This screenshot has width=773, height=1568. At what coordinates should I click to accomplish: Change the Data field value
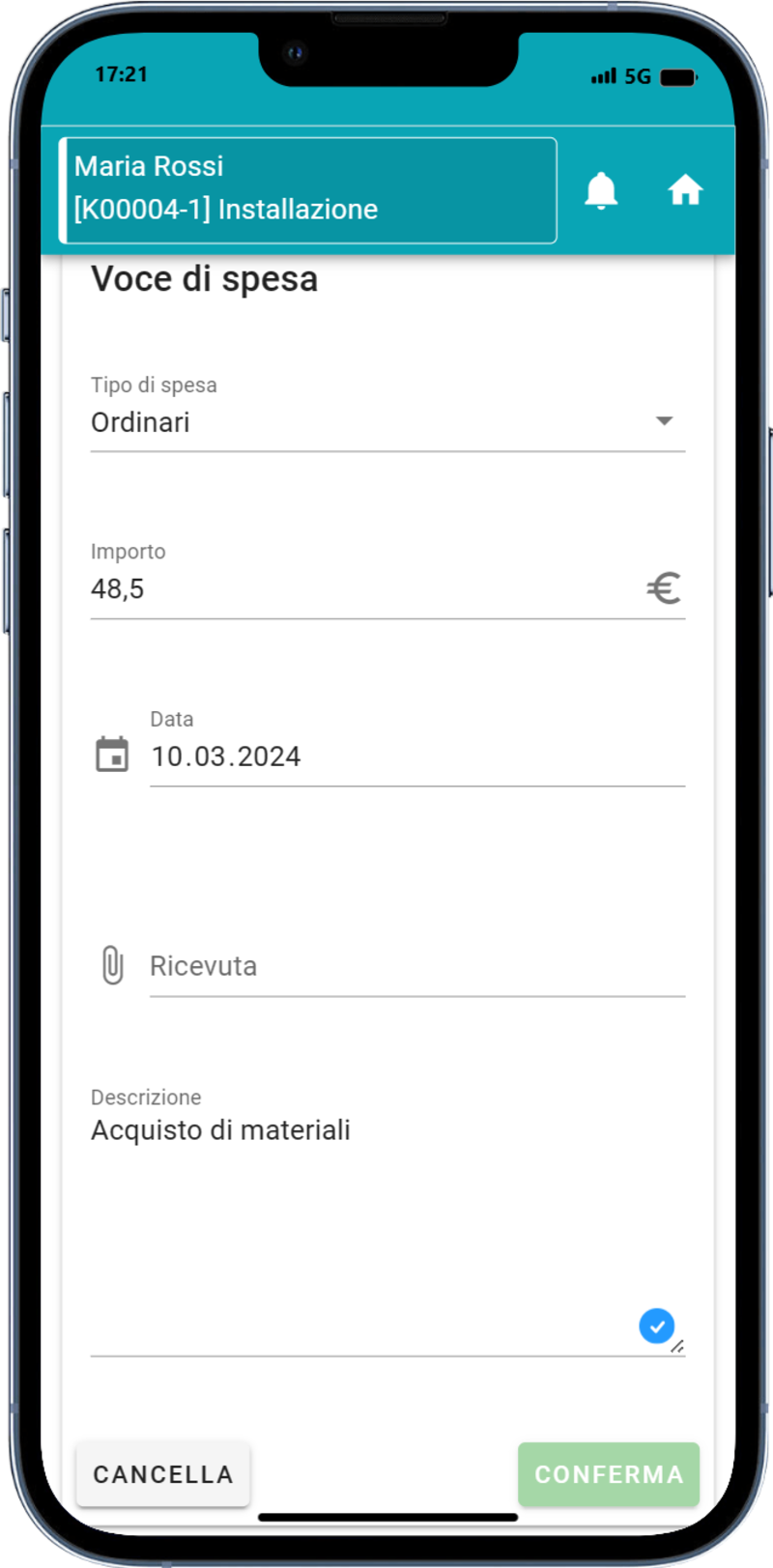pyautogui.click(x=415, y=756)
